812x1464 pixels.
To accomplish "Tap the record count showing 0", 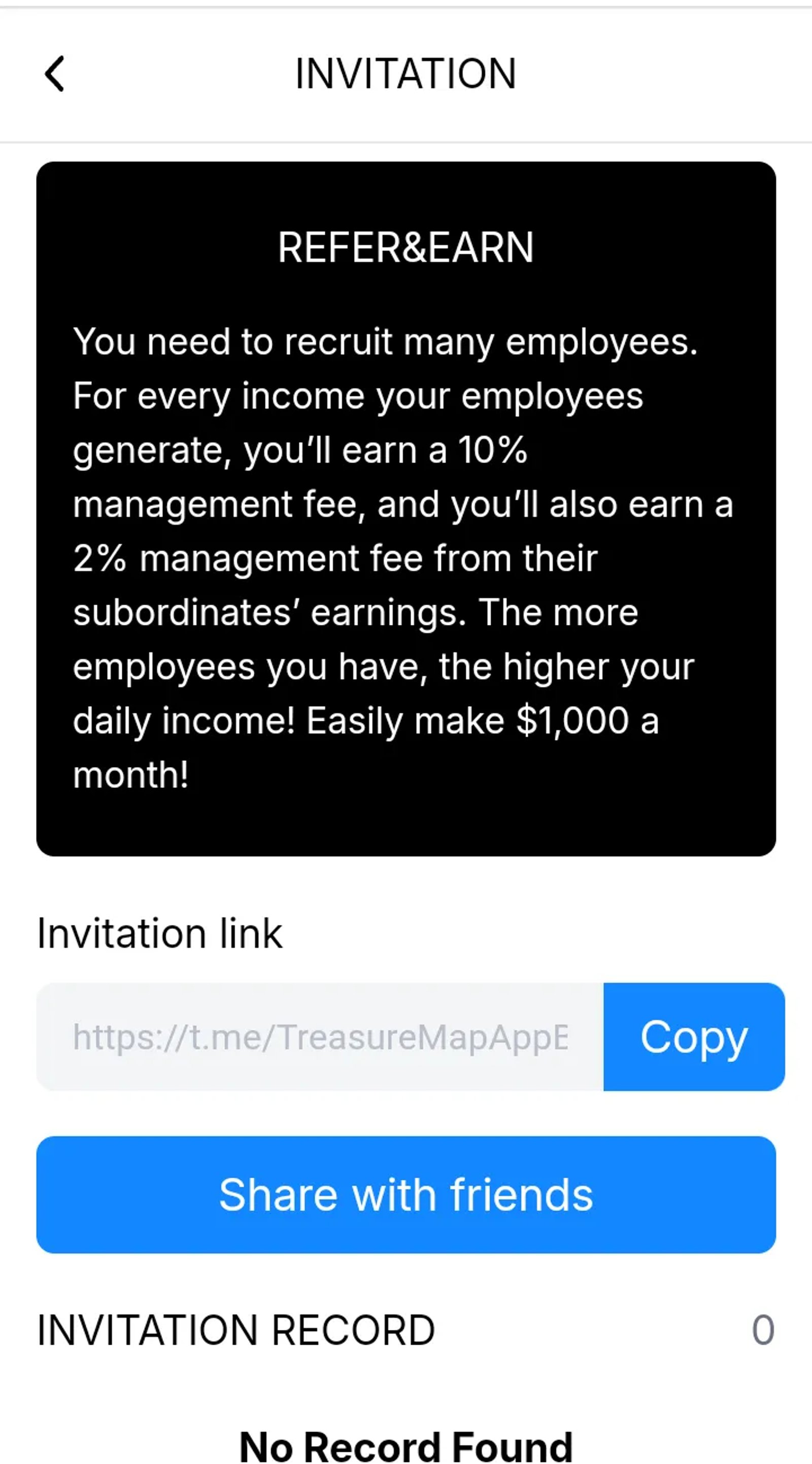I will 764,1329.
